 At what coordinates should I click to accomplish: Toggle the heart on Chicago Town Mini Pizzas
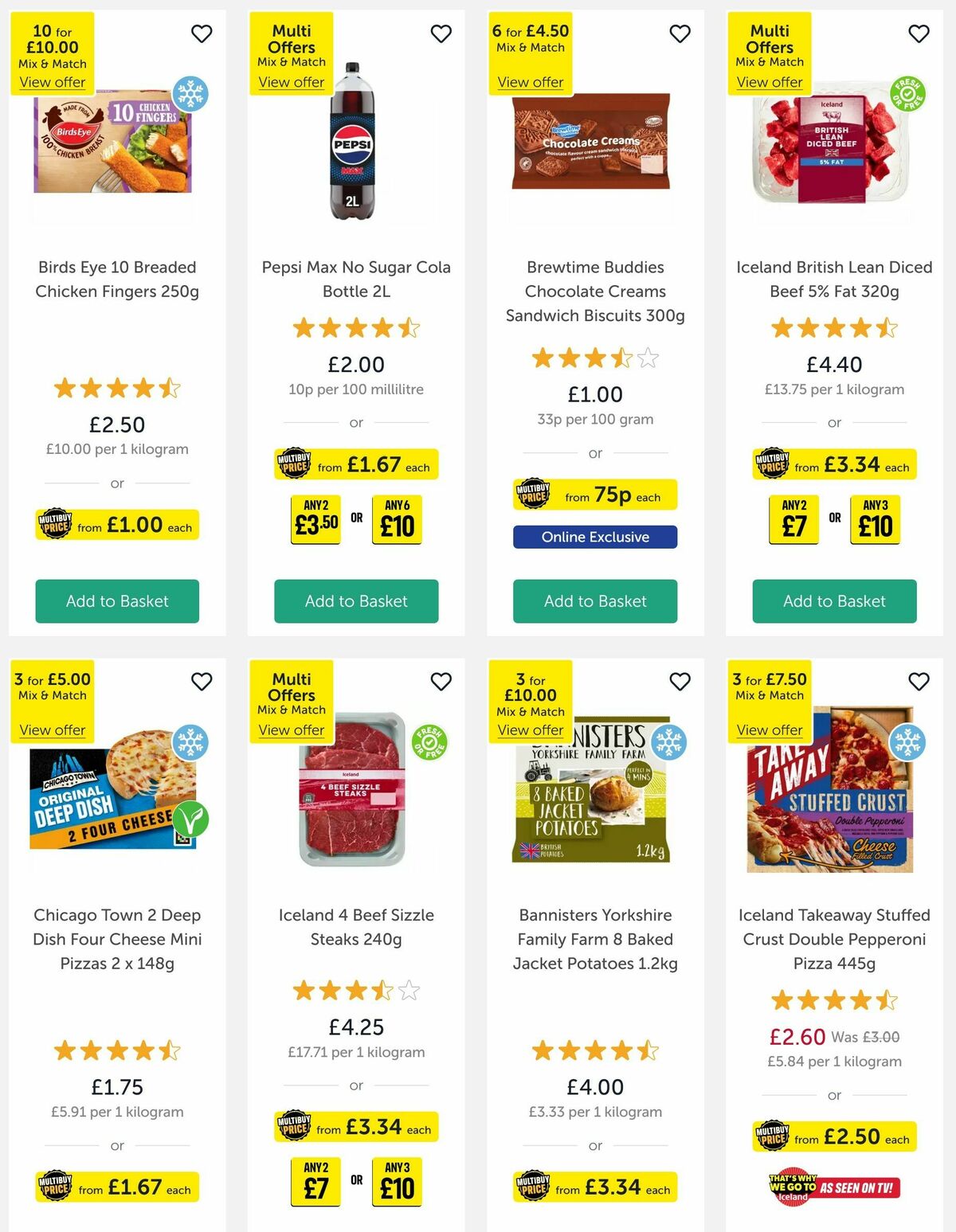(202, 682)
